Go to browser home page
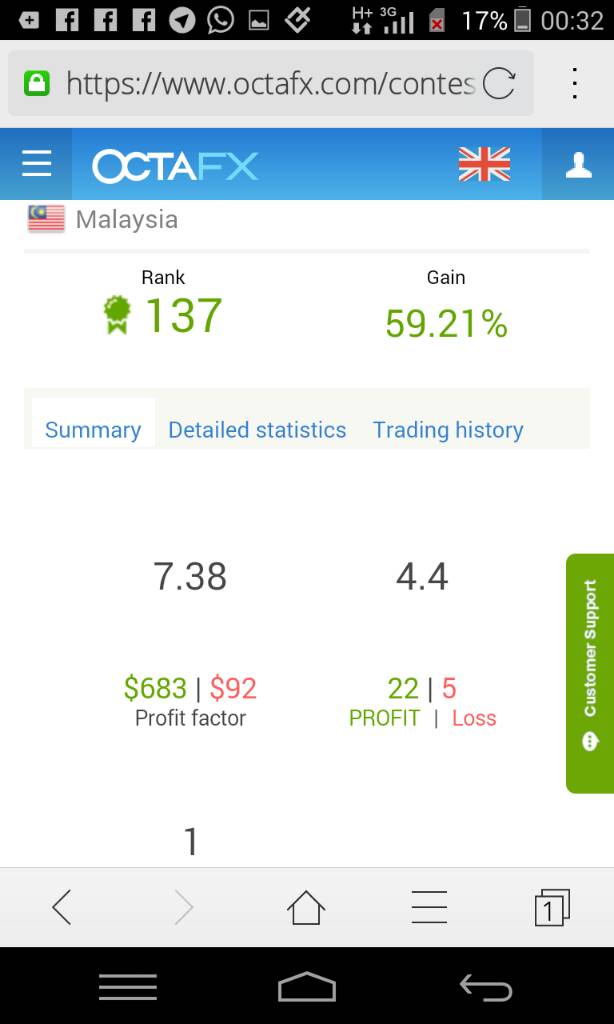Image resolution: width=614 pixels, height=1024 pixels. [306, 907]
